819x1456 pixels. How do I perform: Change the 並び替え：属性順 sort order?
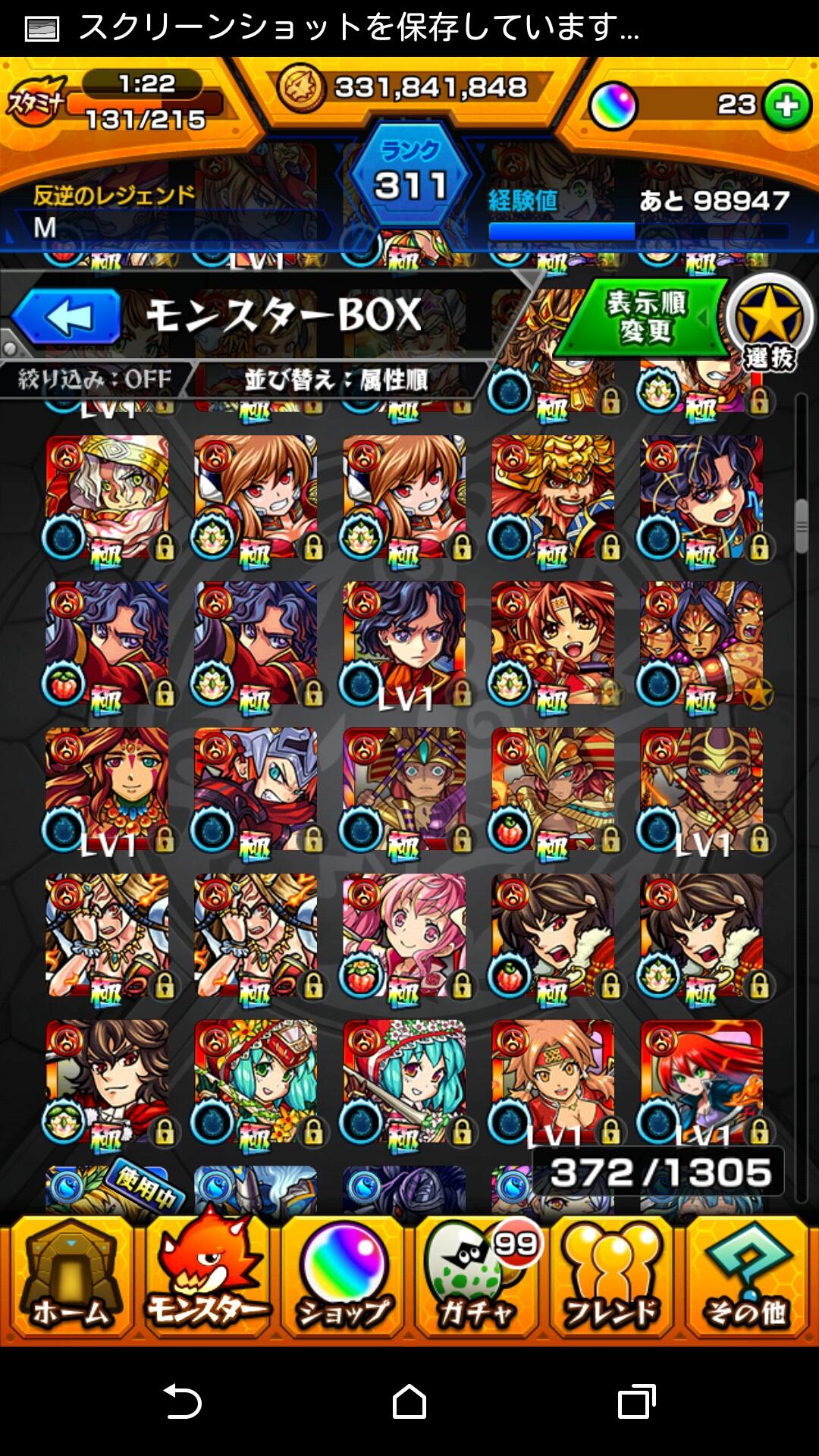point(337,378)
